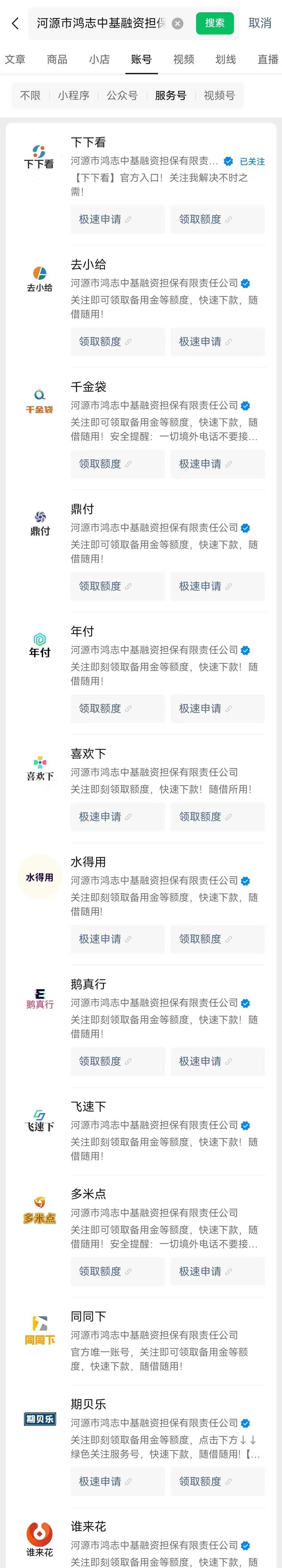Screen dimensions: 282x1568
Task: Tap 极速申请 under 期贝乐
Action: [117, 1481]
